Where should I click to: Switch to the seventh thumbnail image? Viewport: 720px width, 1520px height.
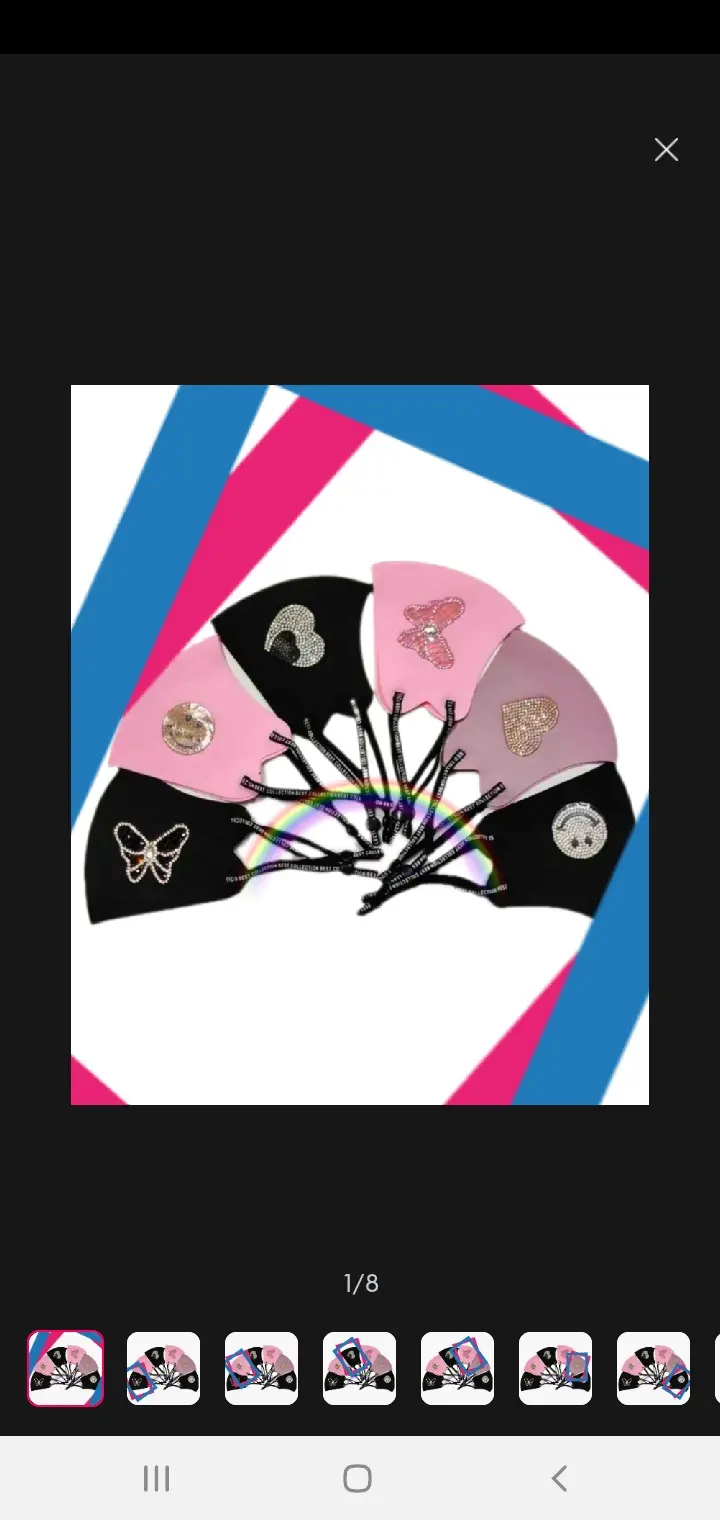click(x=653, y=1368)
